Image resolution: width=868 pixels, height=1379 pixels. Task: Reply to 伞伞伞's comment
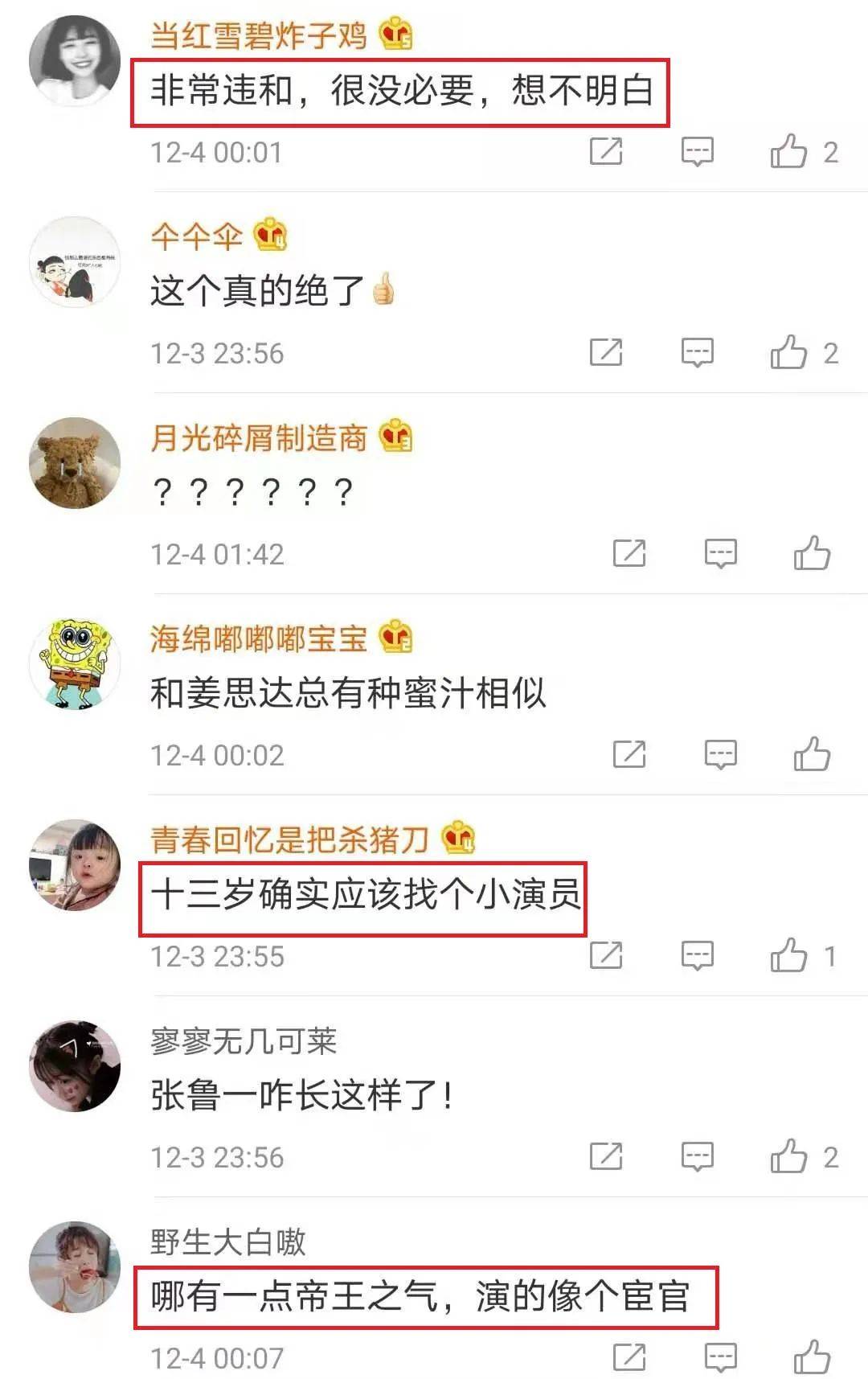click(x=697, y=352)
